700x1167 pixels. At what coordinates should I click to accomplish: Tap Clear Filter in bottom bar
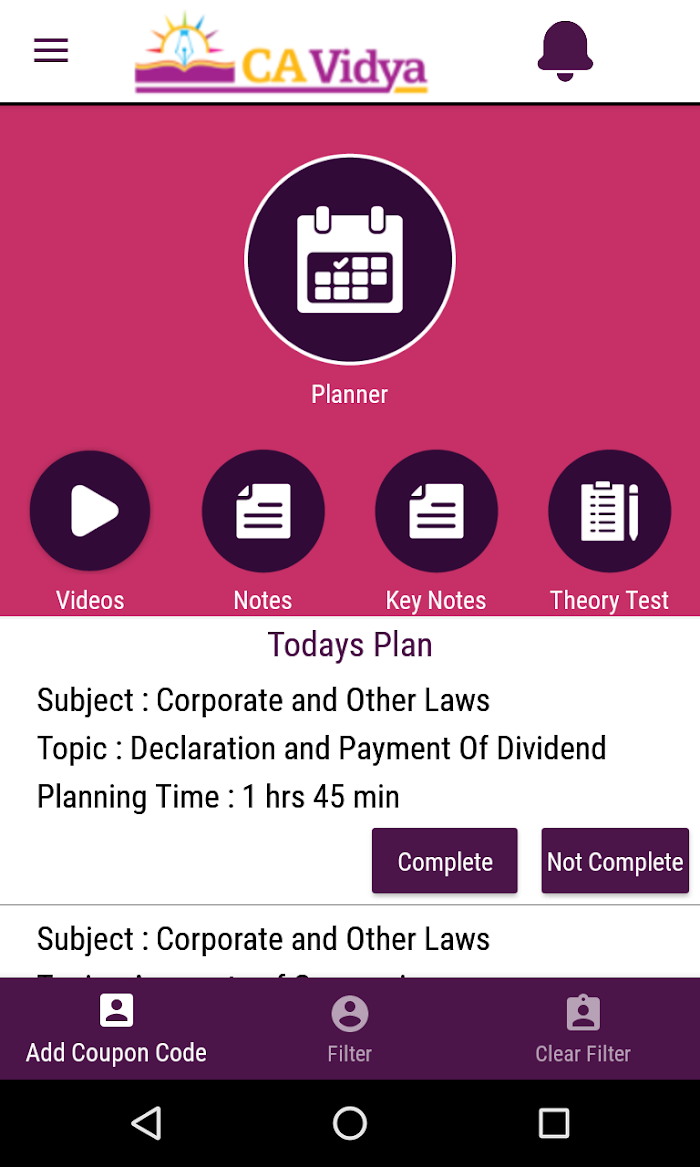coord(583,1029)
